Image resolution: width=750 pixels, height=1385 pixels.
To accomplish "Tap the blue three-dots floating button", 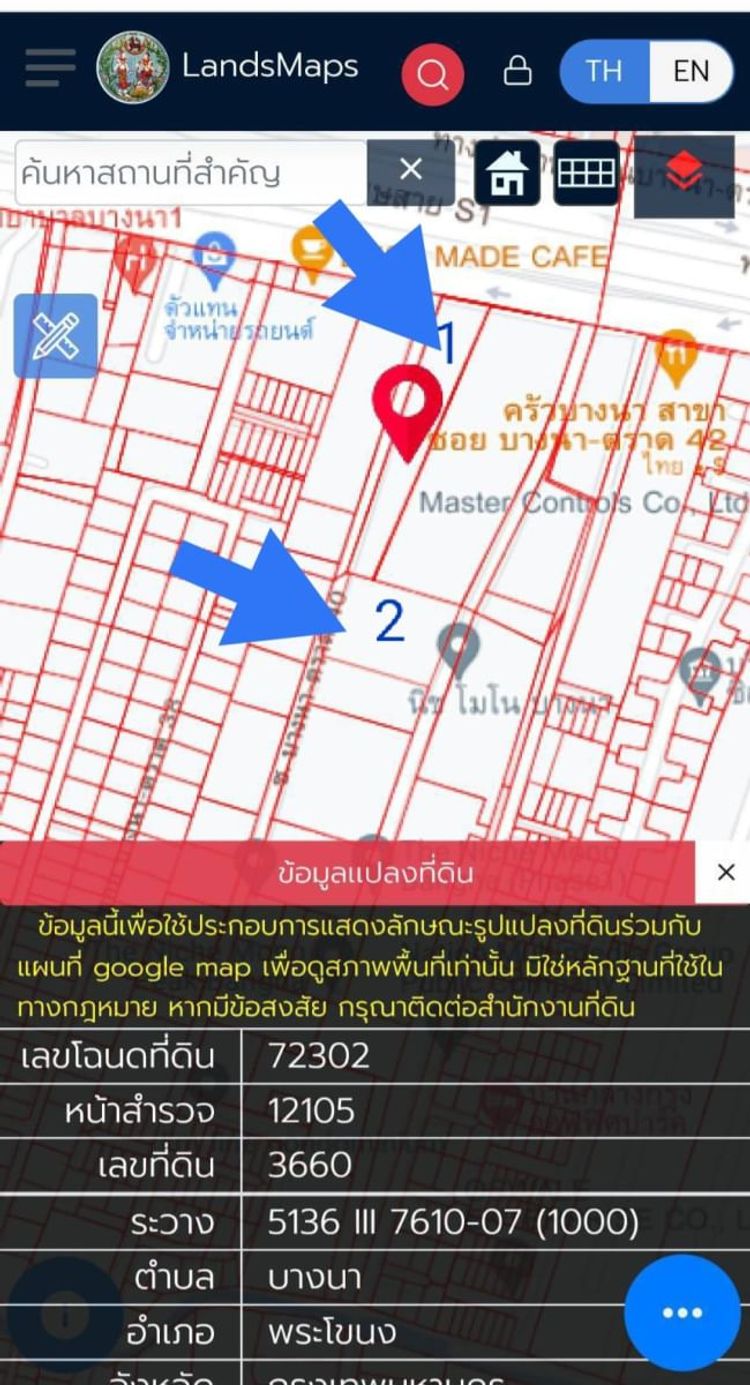I will point(682,1313).
